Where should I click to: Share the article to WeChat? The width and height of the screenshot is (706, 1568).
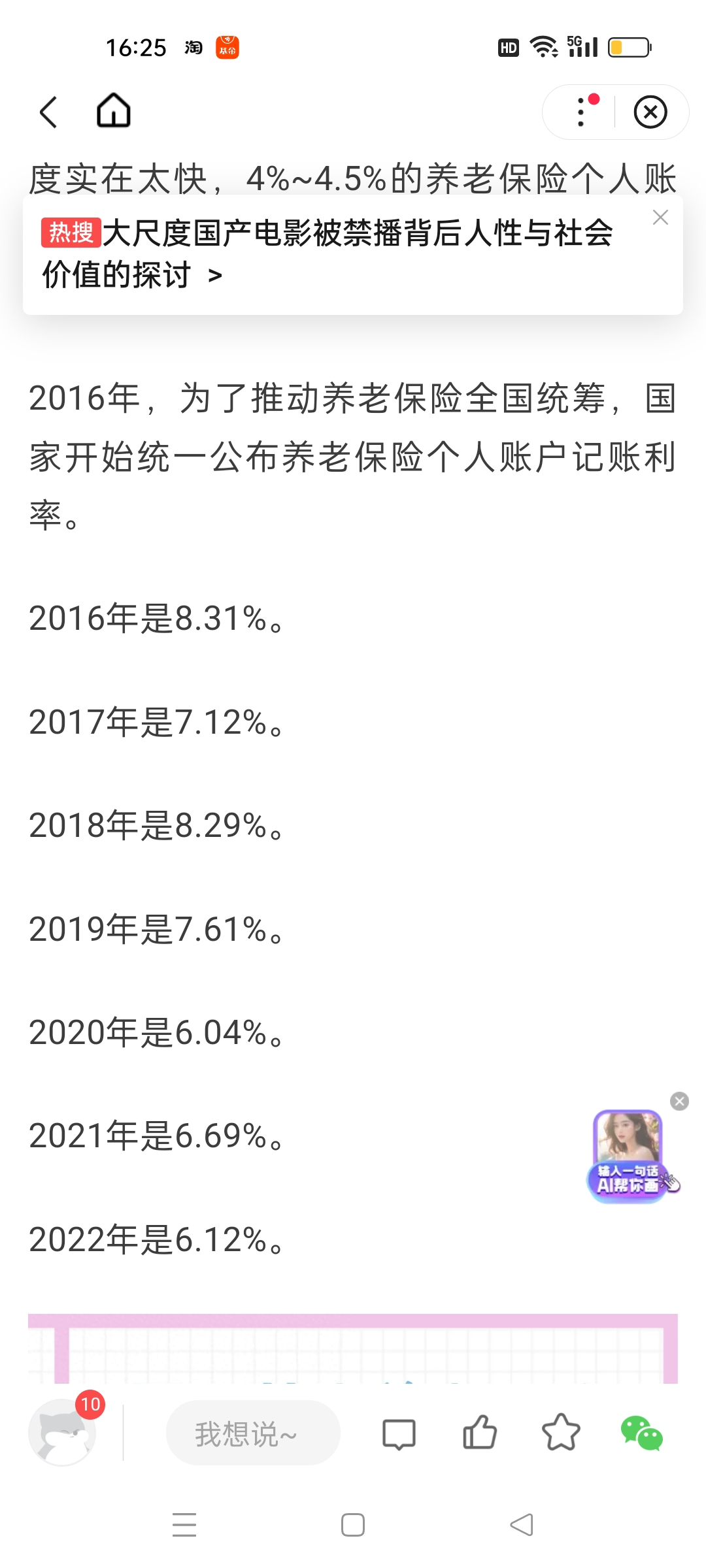click(x=641, y=1433)
